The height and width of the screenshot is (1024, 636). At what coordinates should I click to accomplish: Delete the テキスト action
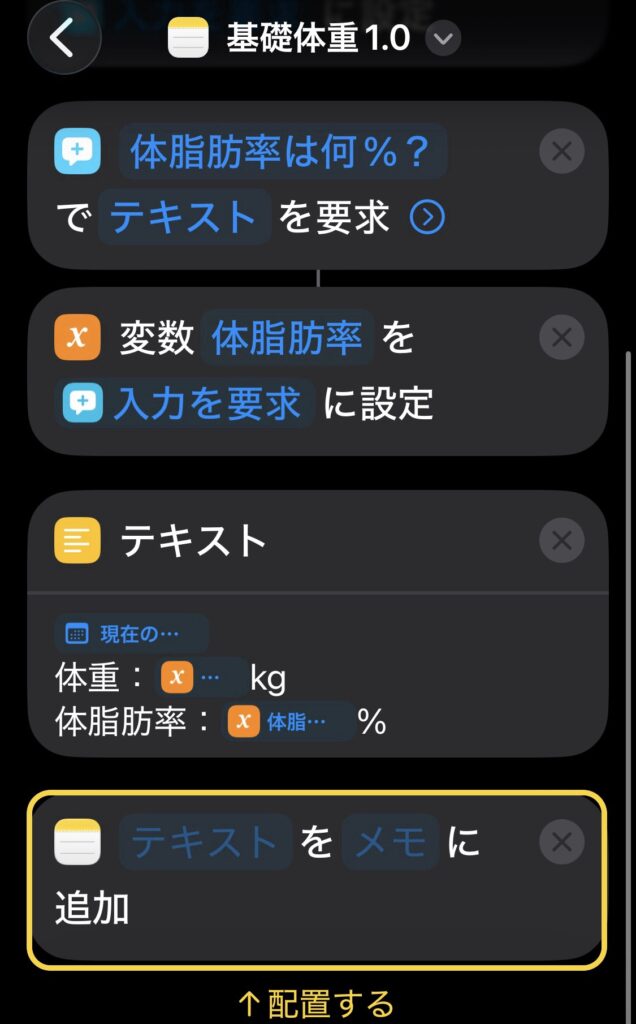(x=562, y=541)
